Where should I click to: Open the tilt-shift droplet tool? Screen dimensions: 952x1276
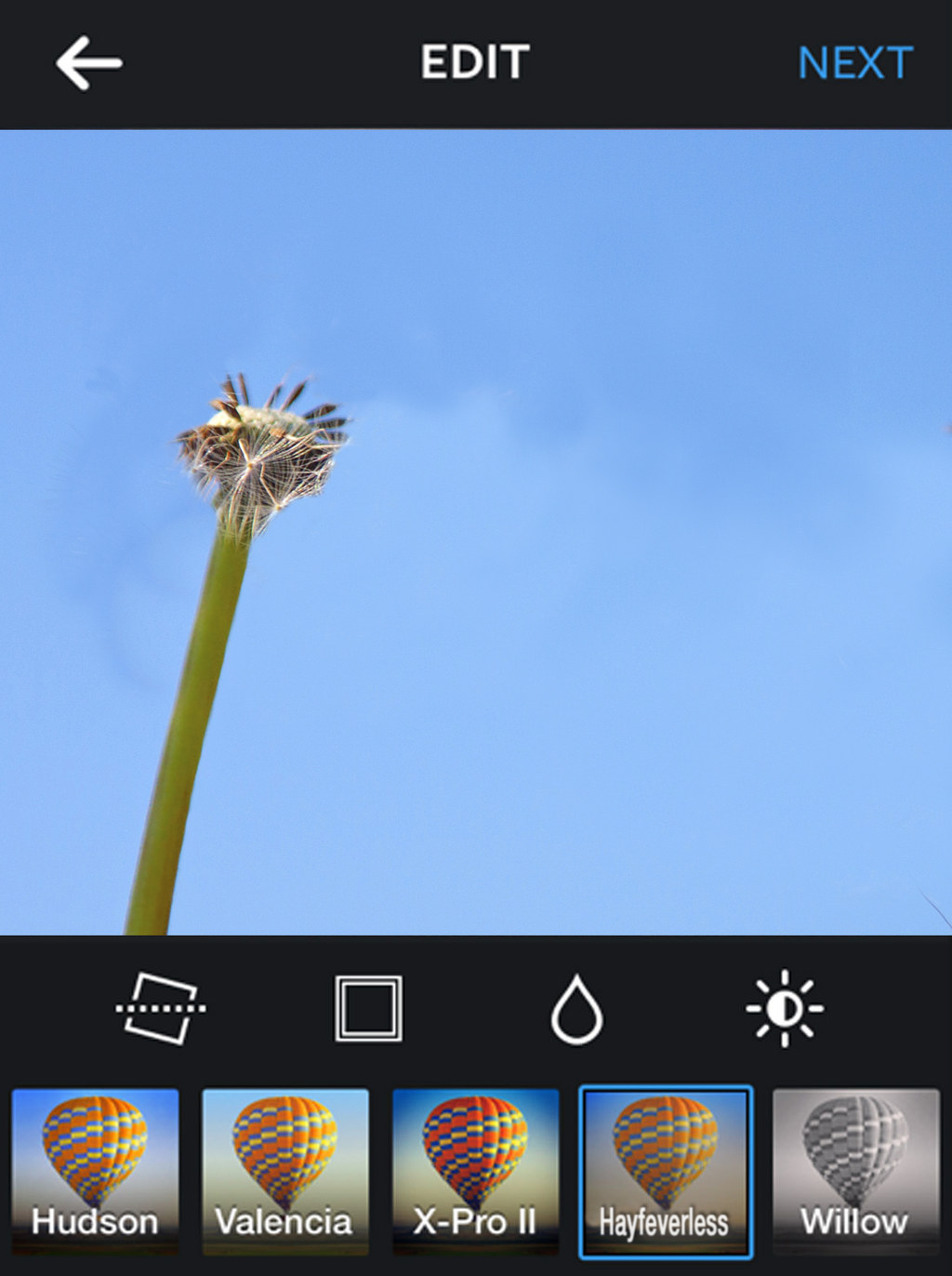(577, 1008)
